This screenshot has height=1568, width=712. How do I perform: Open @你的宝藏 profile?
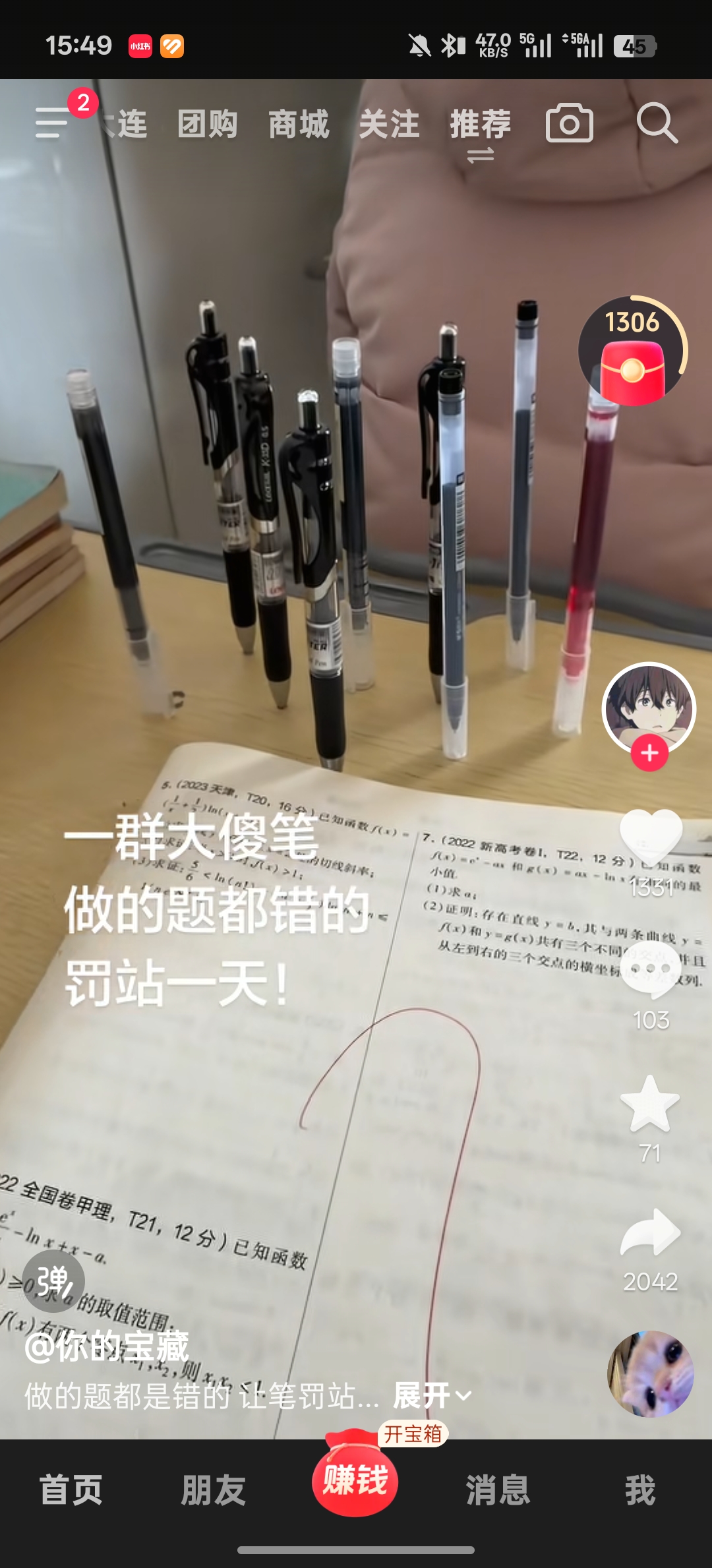click(x=107, y=1346)
